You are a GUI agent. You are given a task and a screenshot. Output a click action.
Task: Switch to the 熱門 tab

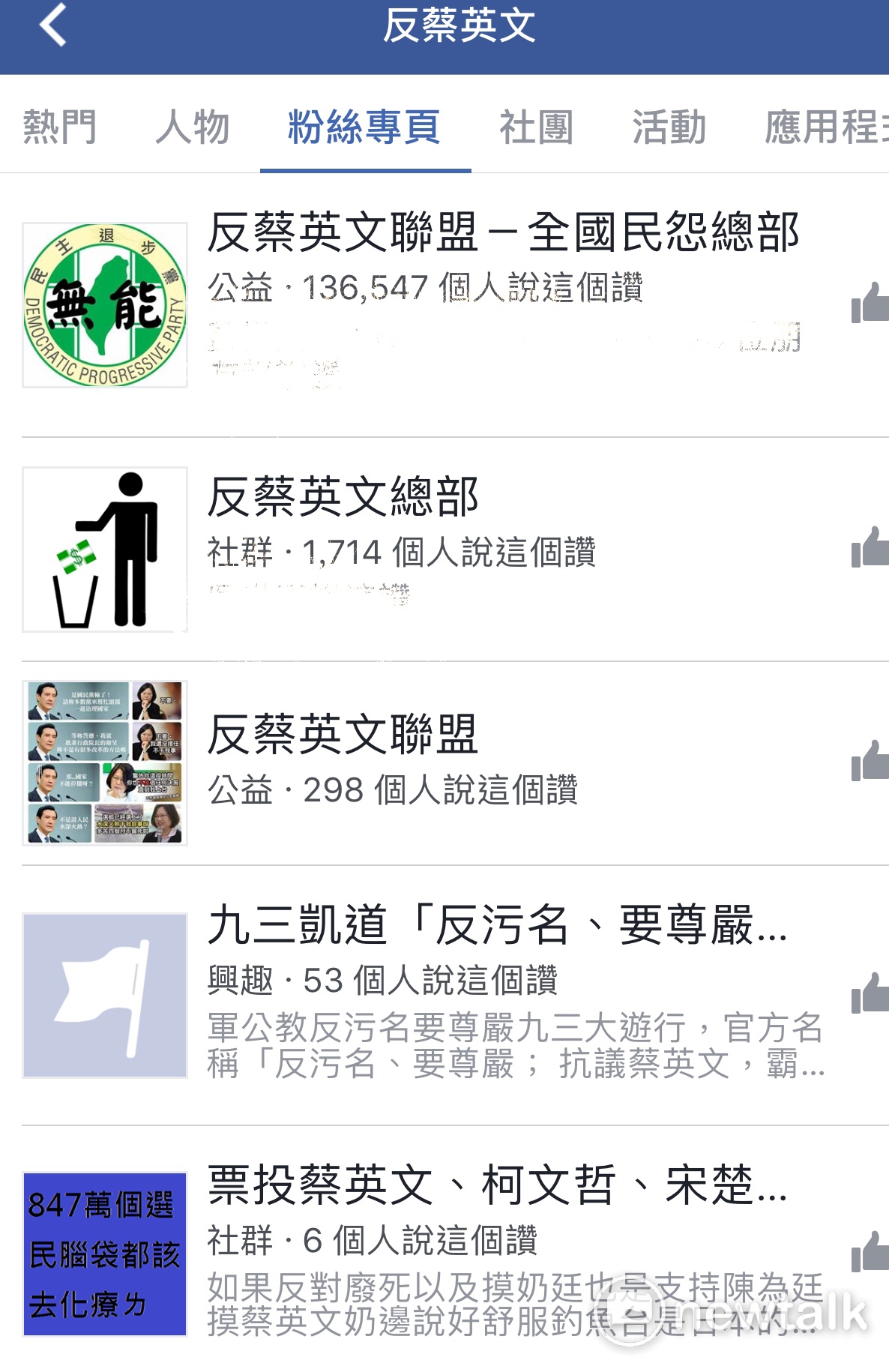(60, 127)
